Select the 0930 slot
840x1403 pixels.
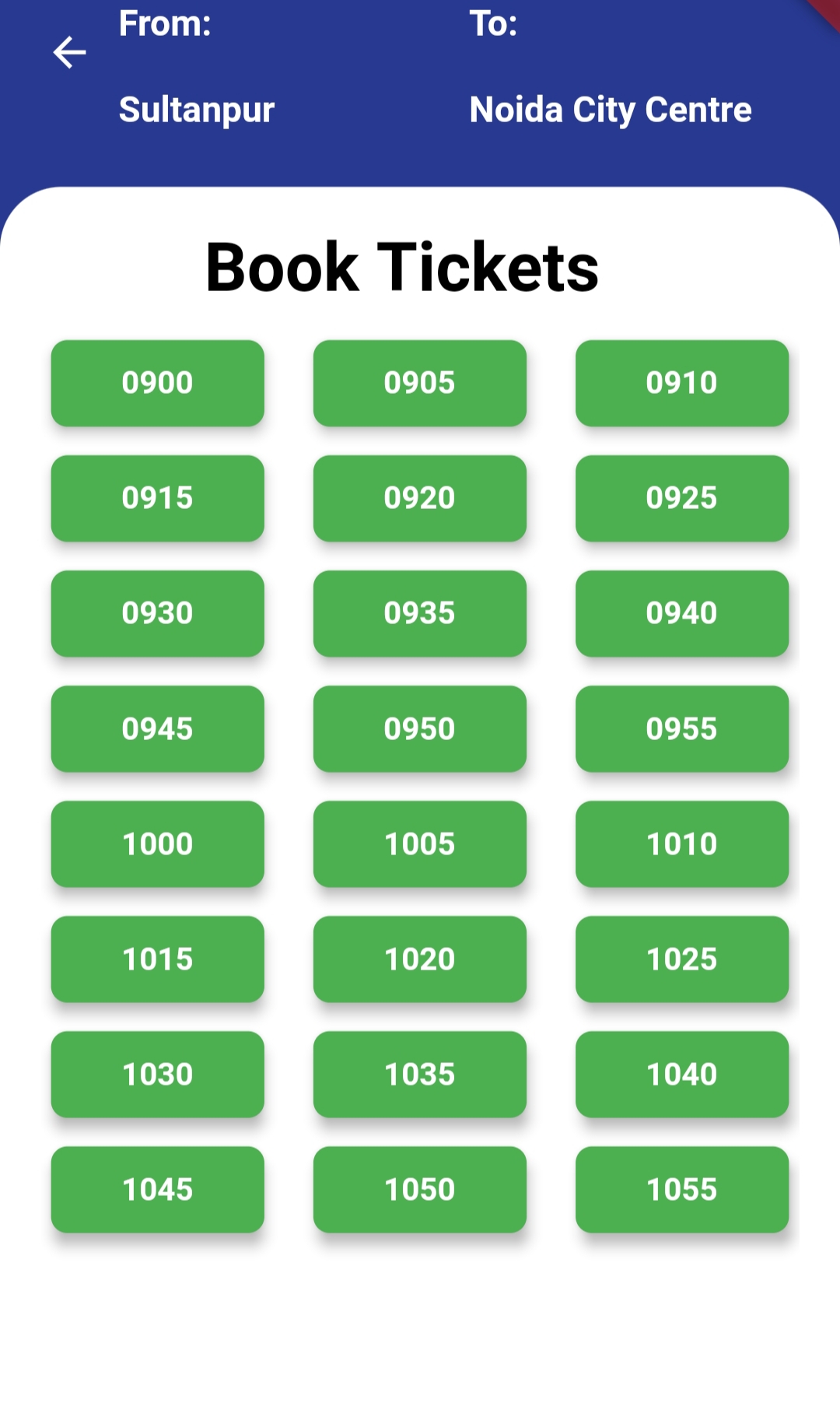[157, 613]
